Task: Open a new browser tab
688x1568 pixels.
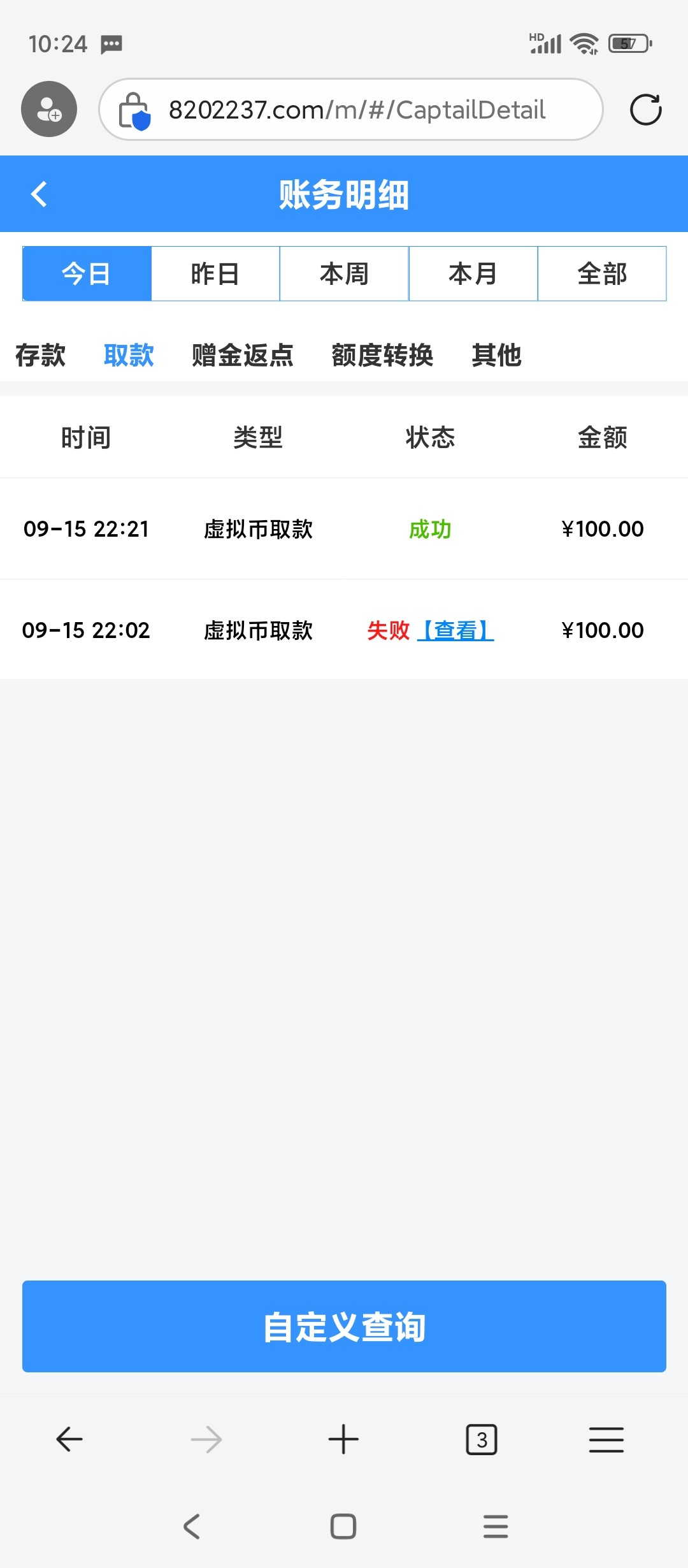Action: tap(343, 1440)
